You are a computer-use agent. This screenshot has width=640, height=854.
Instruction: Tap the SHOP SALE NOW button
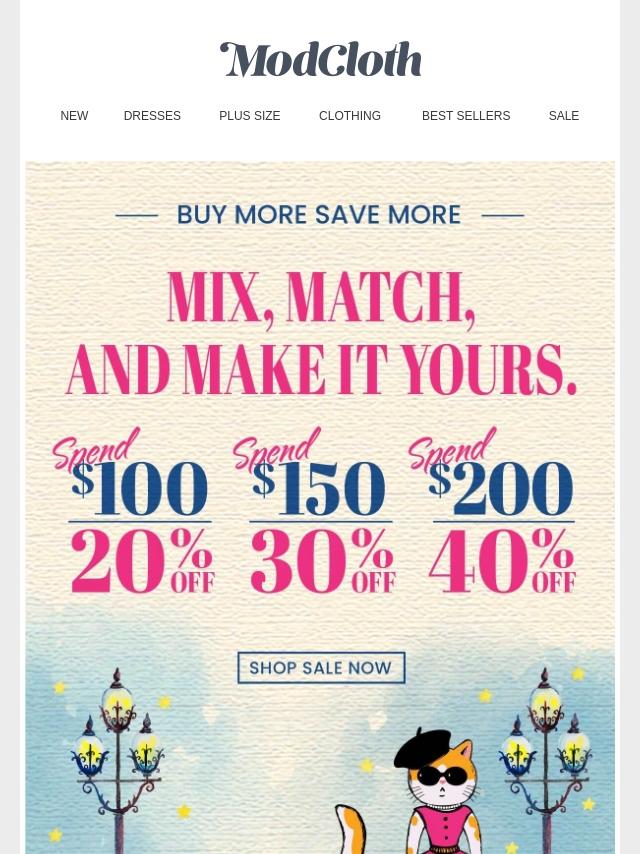(x=321, y=668)
